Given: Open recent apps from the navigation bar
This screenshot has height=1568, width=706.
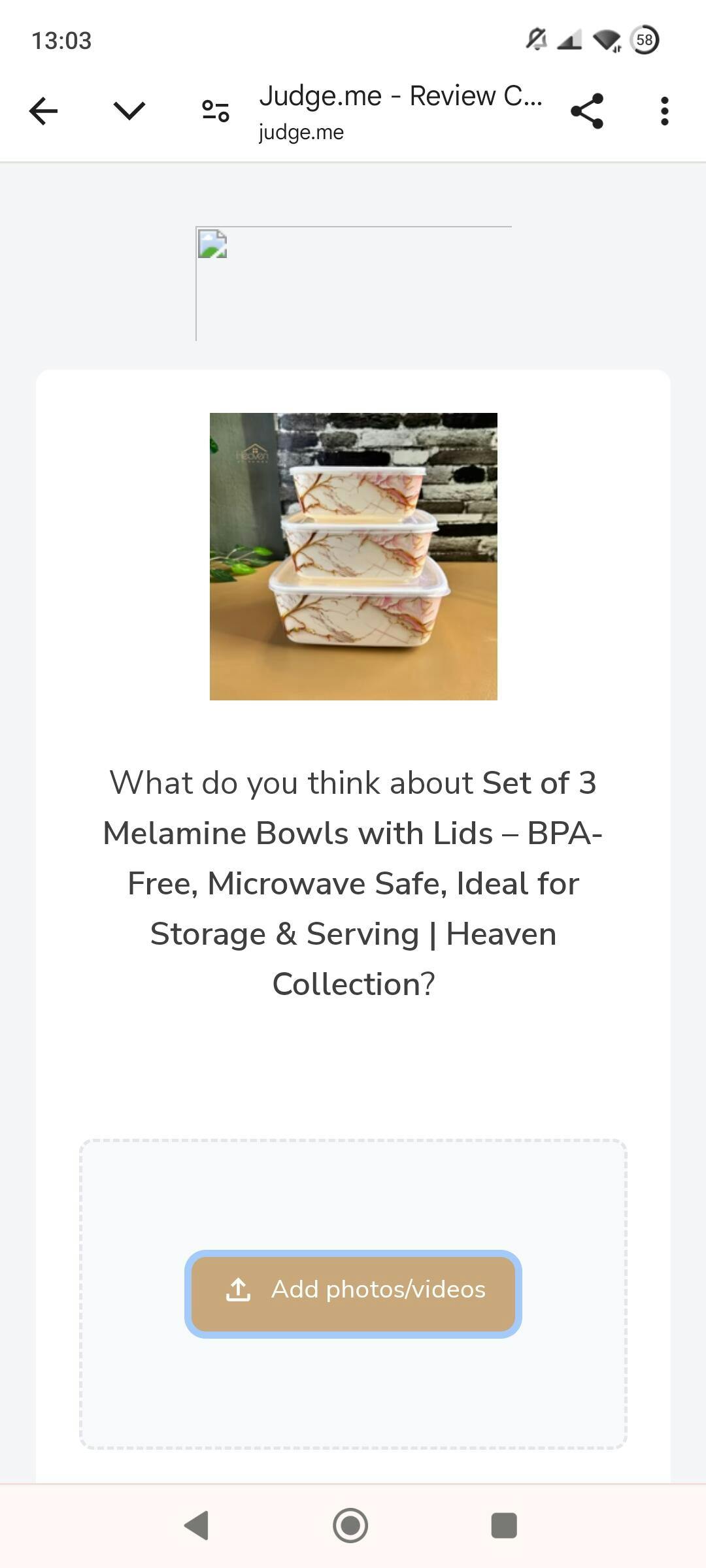Looking at the screenshot, I should (x=504, y=1526).
